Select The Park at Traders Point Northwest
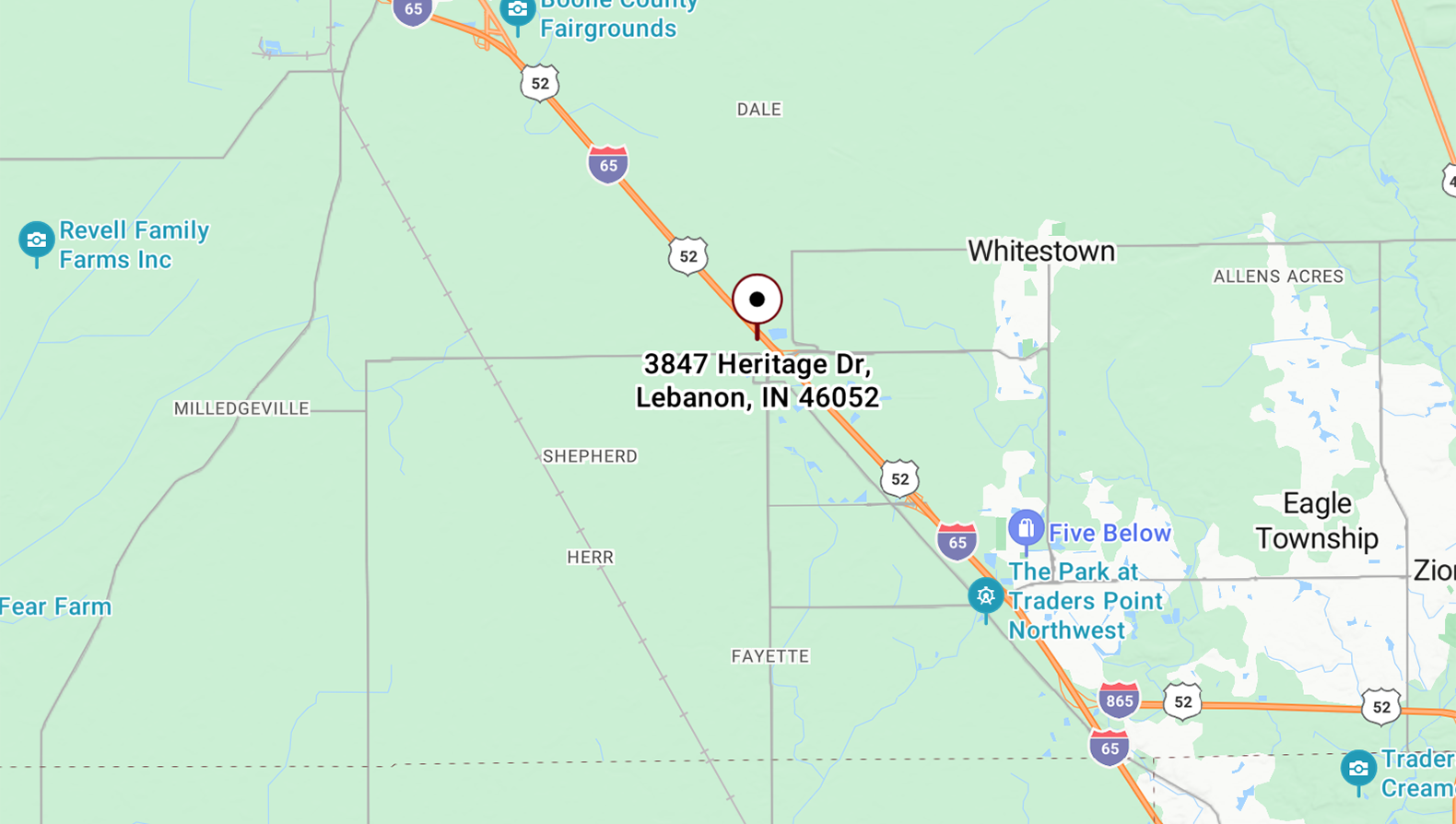The width and height of the screenshot is (1456, 824). coord(985,596)
